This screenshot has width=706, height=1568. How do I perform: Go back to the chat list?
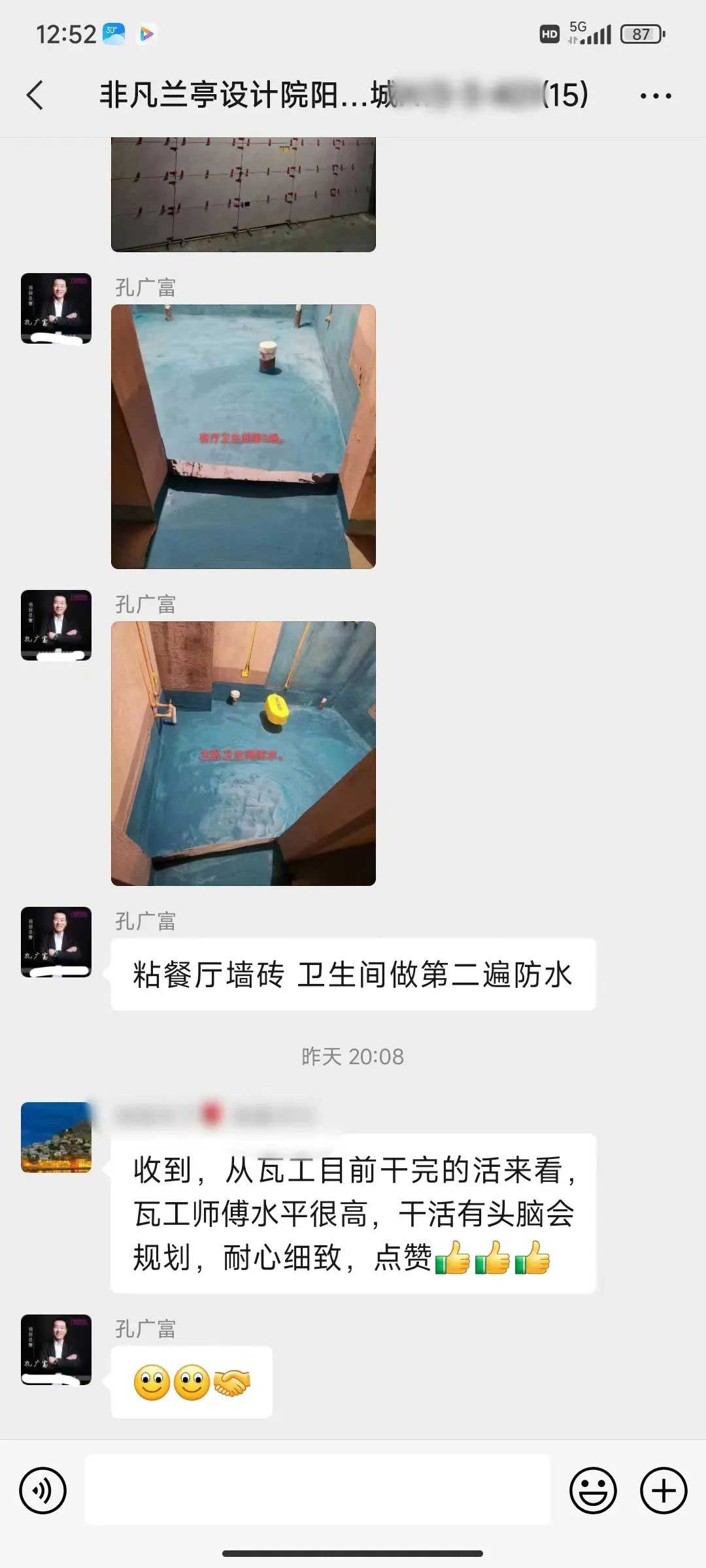coord(36,95)
